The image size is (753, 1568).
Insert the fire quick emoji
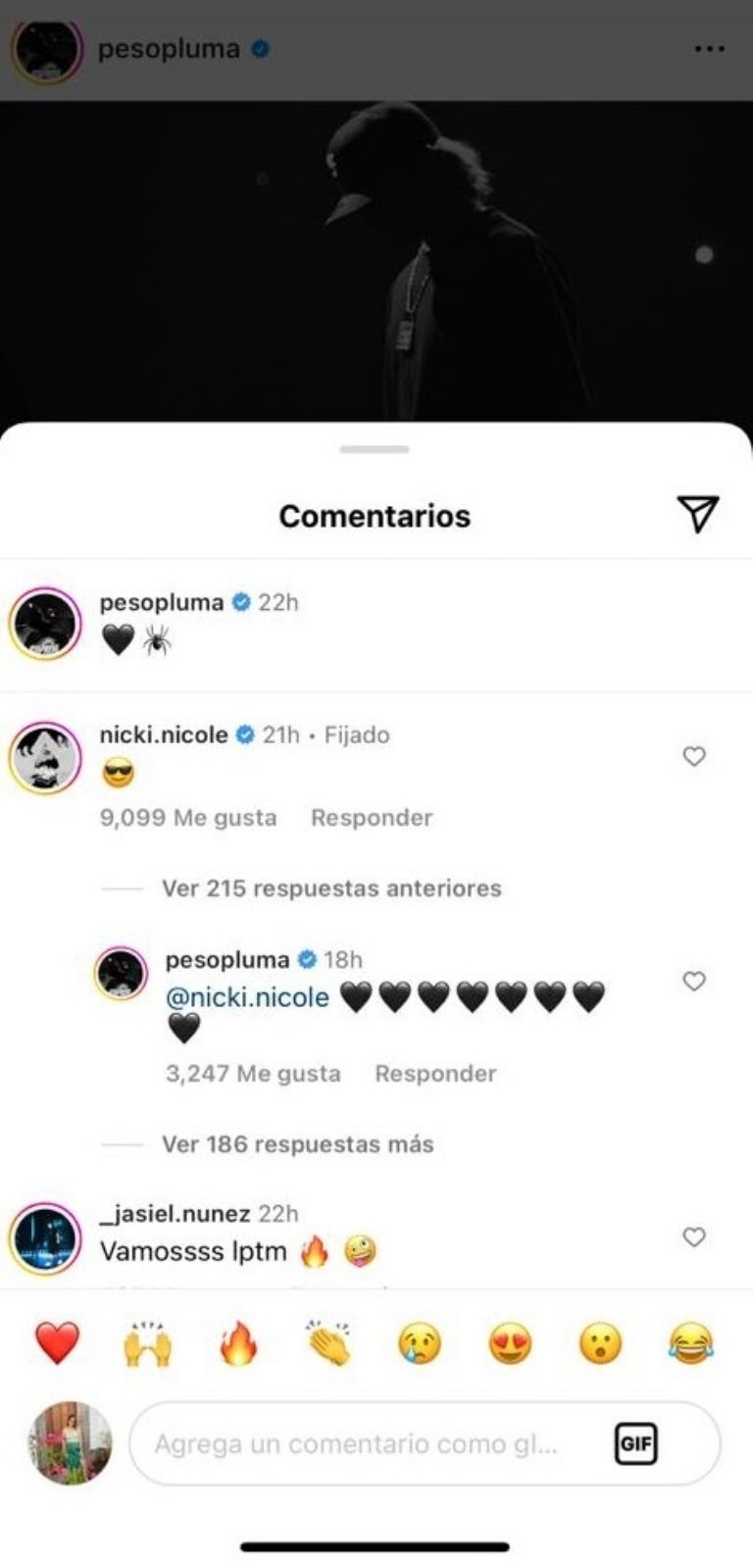238,1343
